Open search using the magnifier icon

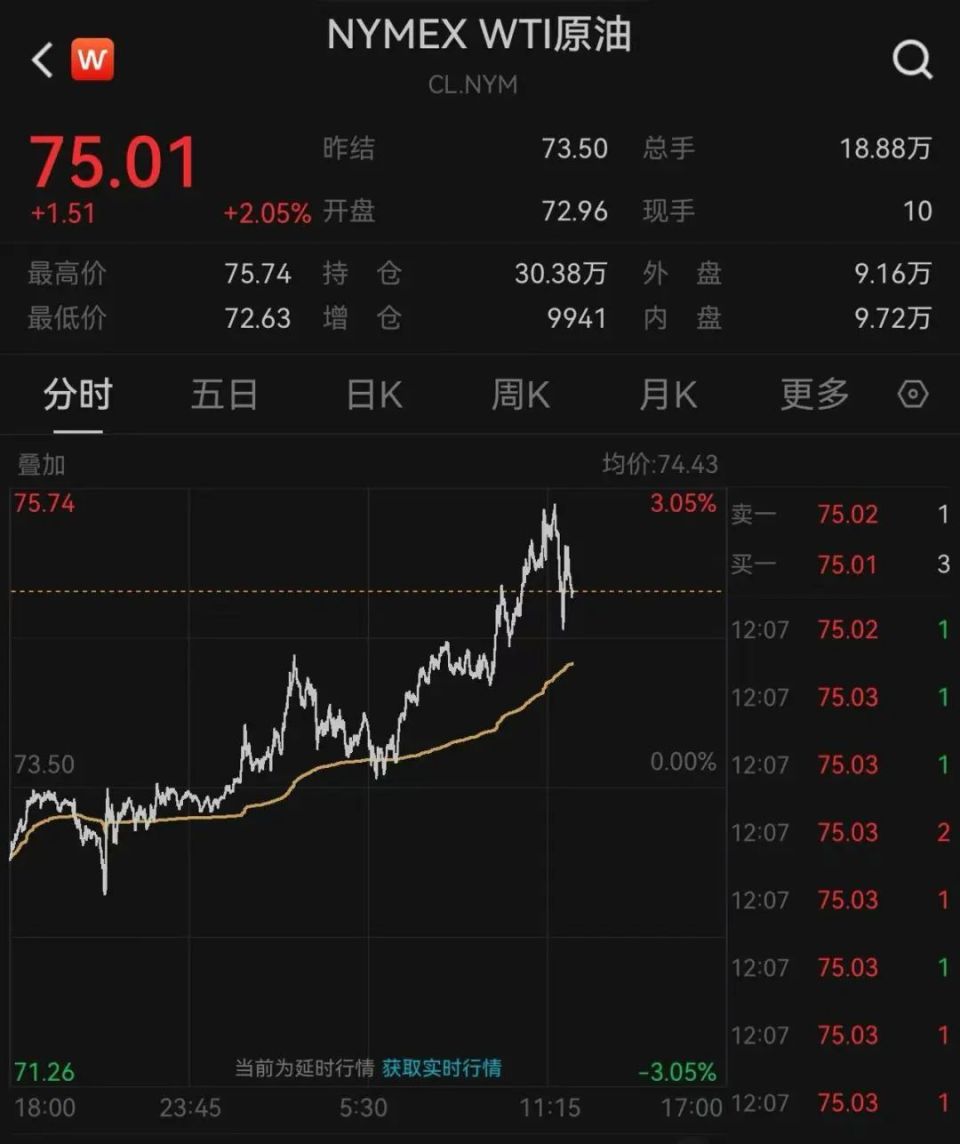click(913, 58)
